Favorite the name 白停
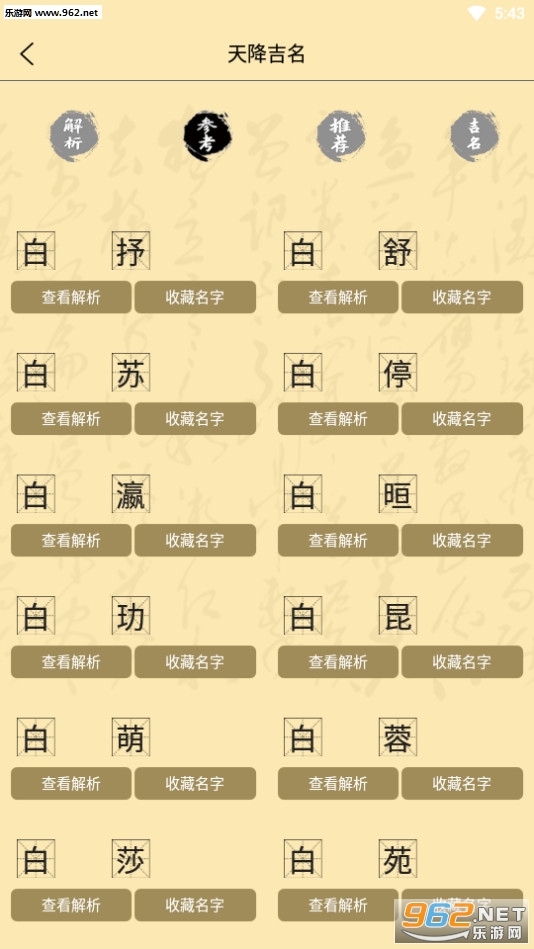The height and width of the screenshot is (949, 534). tap(462, 419)
